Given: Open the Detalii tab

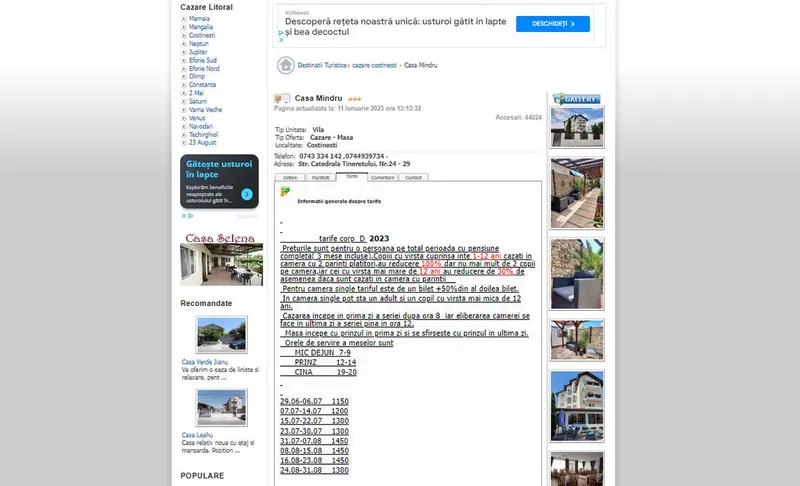Looking at the screenshot, I should (290, 177).
